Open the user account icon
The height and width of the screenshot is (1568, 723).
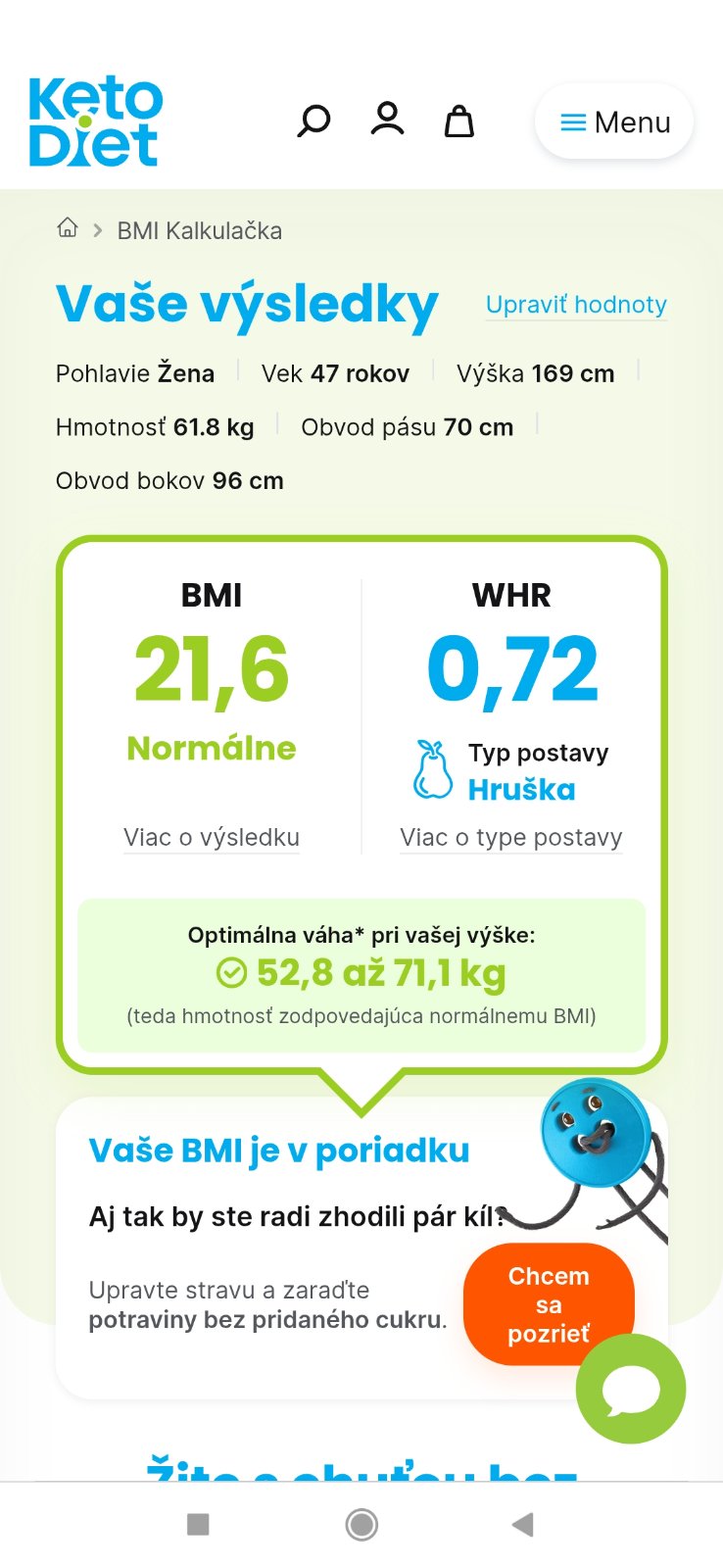click(387, 120)
